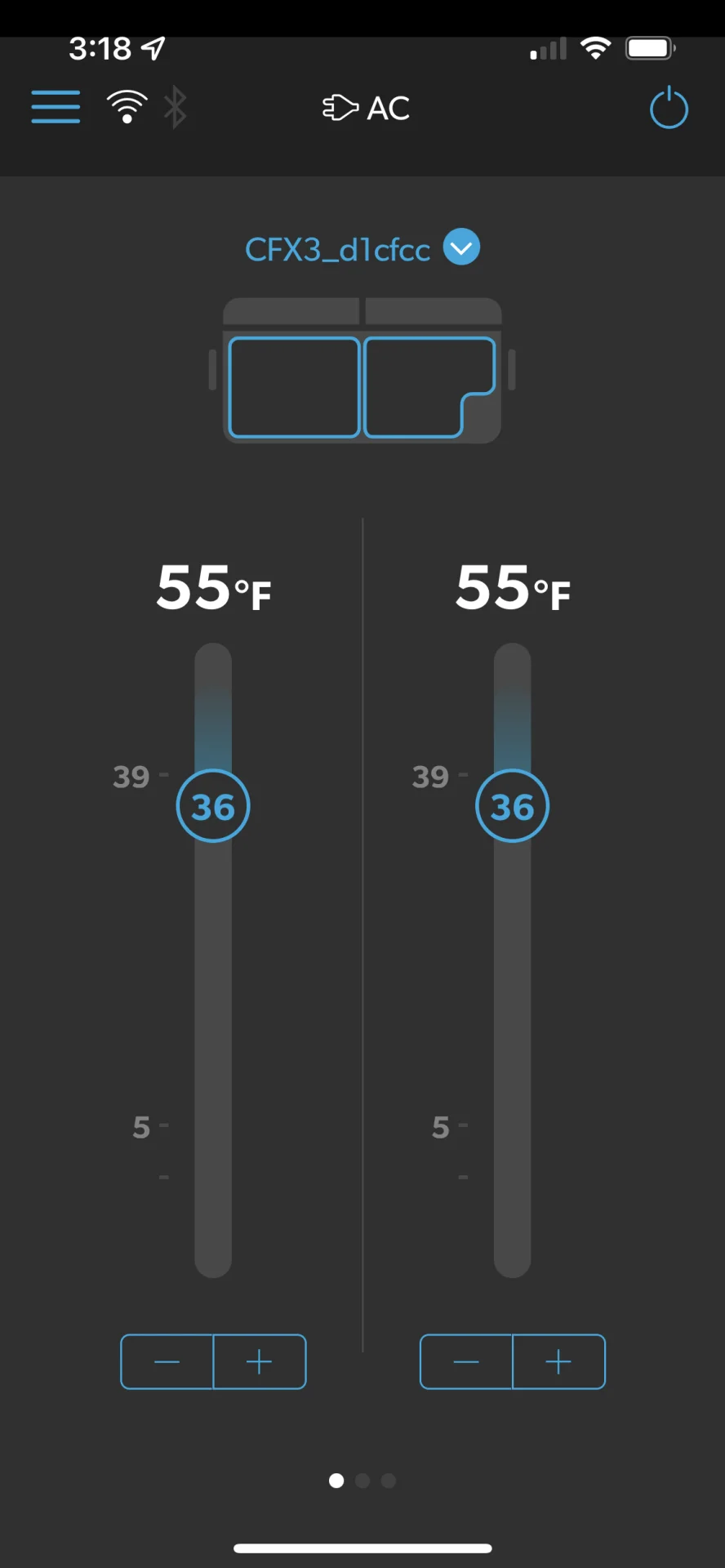Select the left compartment in cooler diagram
This screenshot has height=1568, width=725.
click(294, 387)
